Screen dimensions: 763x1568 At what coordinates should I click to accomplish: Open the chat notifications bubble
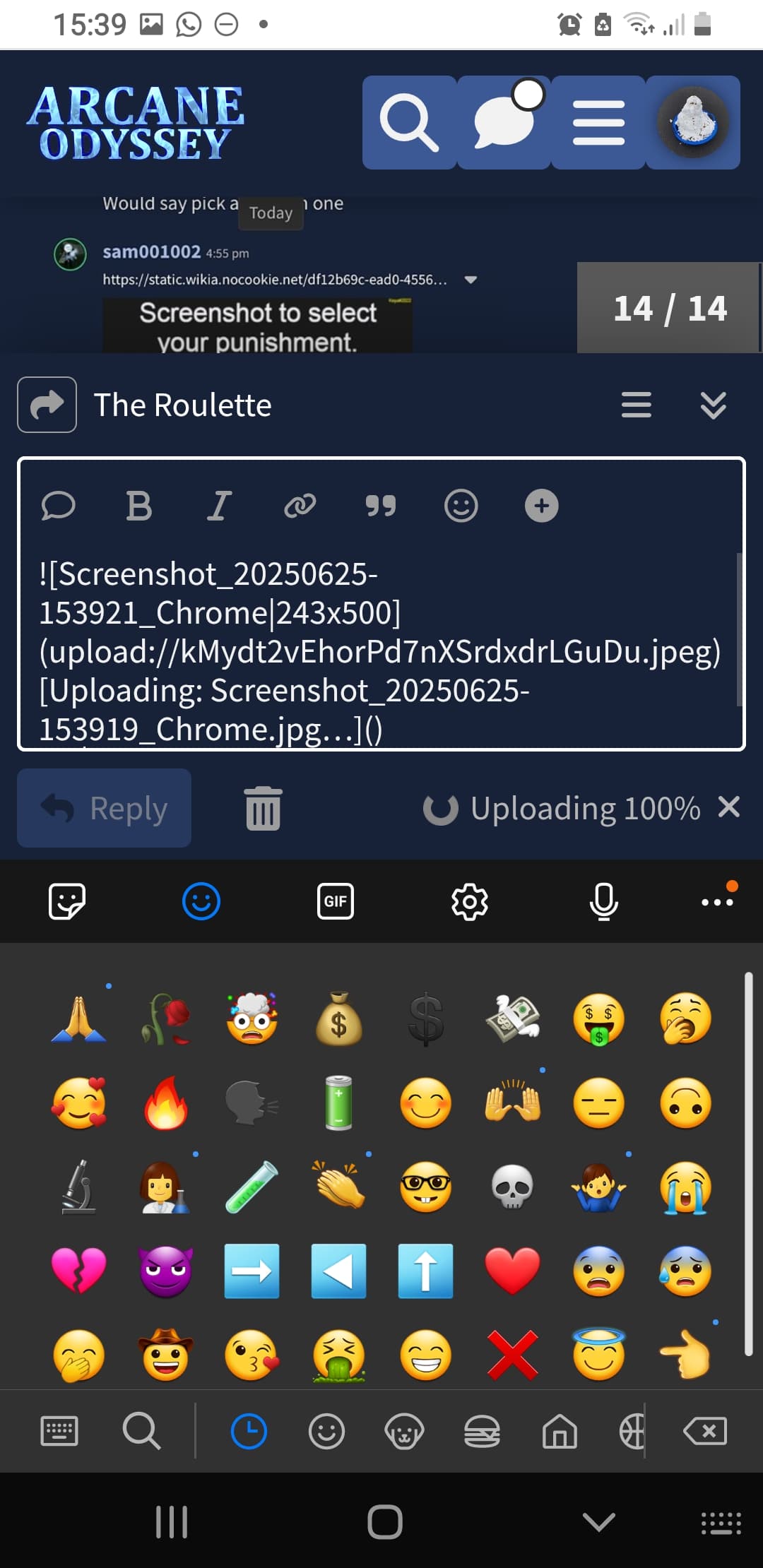pyautogui.click(x=504, y=122)
